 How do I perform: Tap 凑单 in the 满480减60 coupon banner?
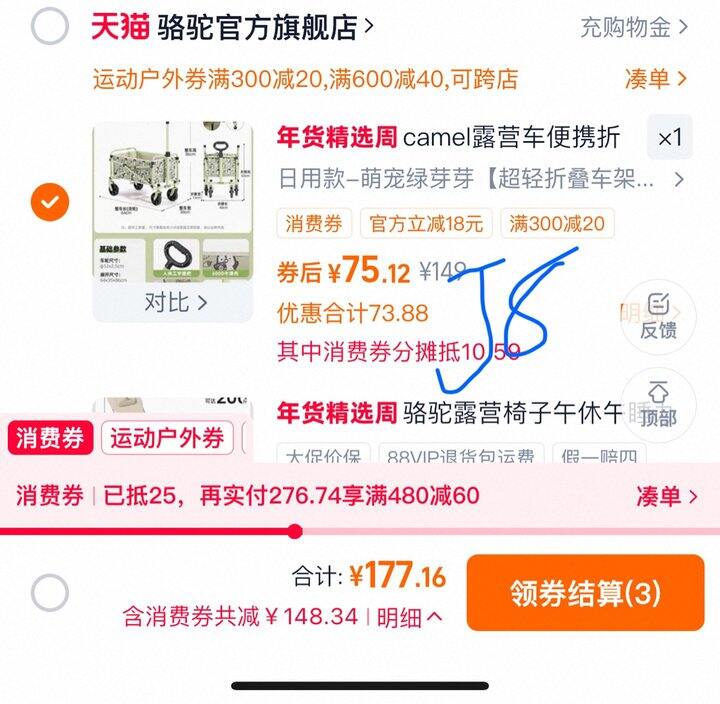[x=667, y=496]
